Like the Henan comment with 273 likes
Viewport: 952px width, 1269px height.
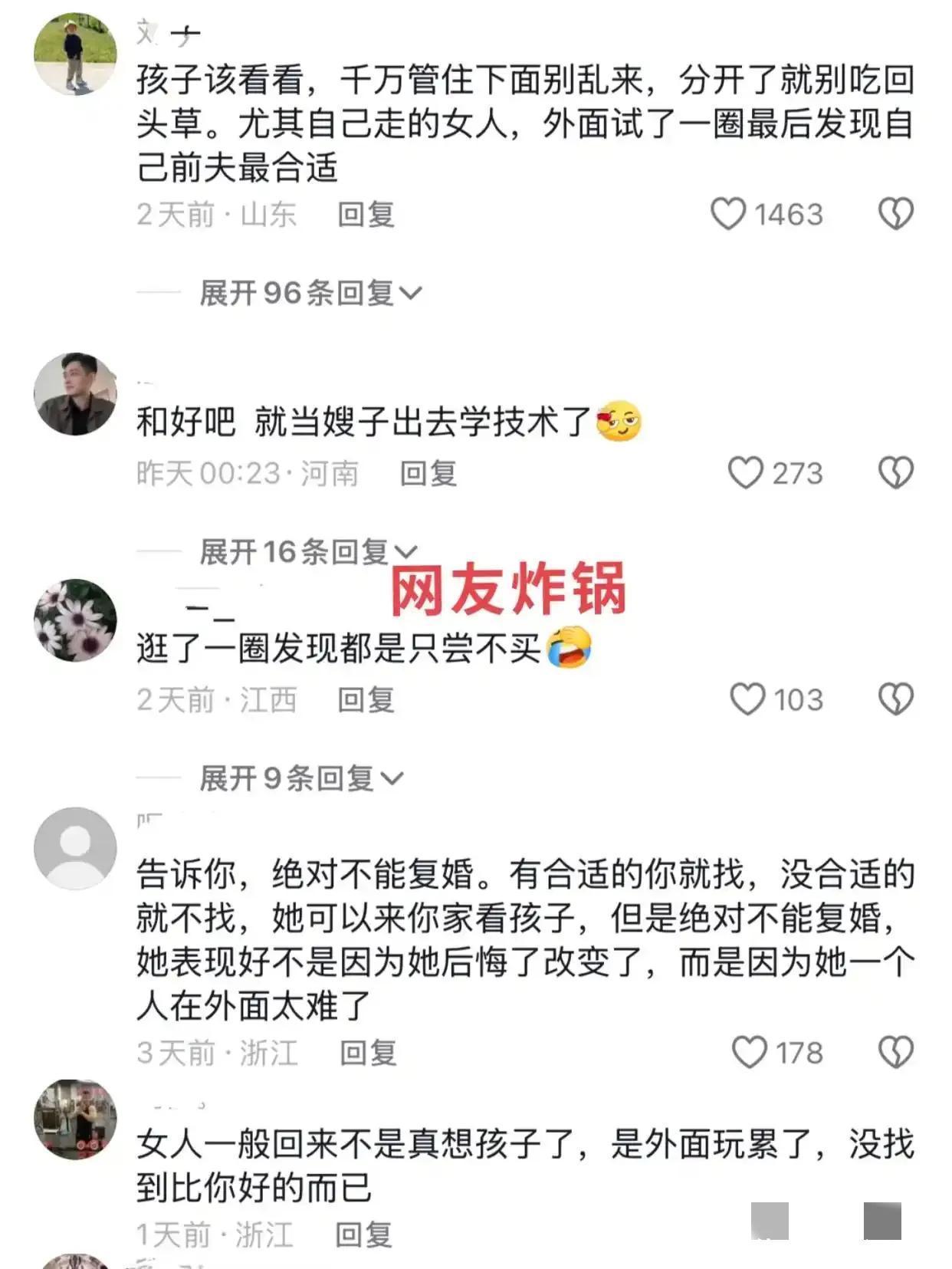[745, 473]
